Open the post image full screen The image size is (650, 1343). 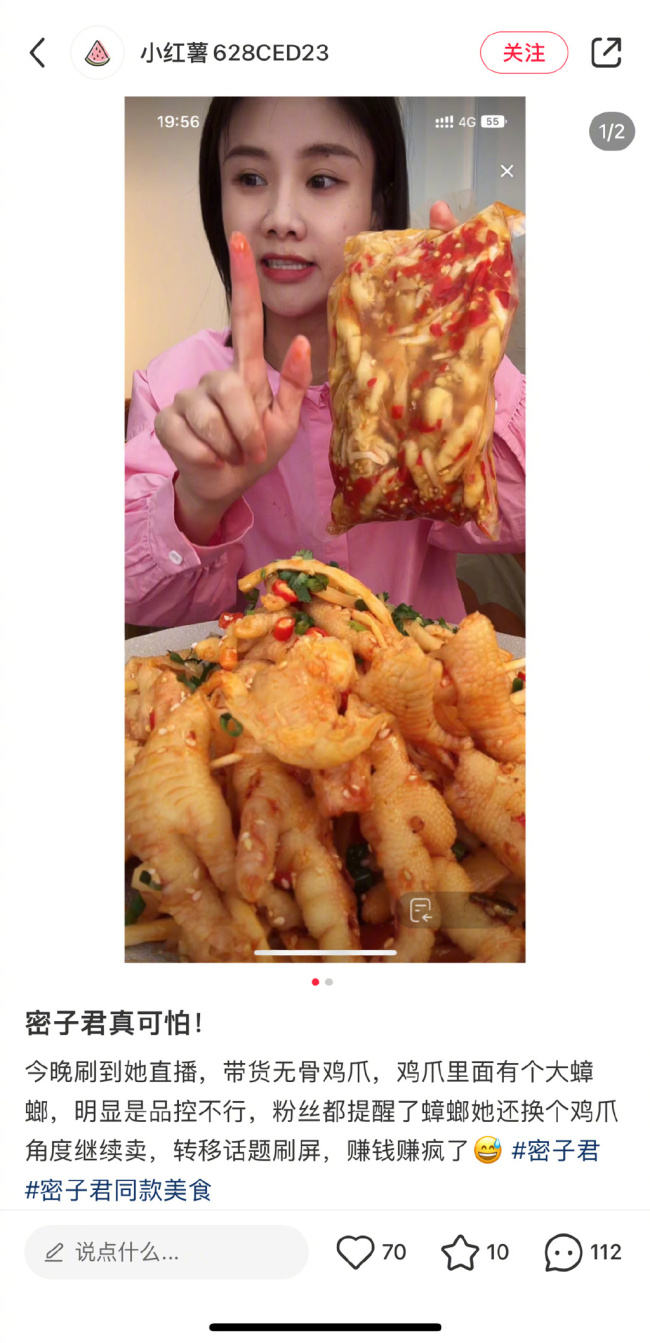tap(324, 528)
